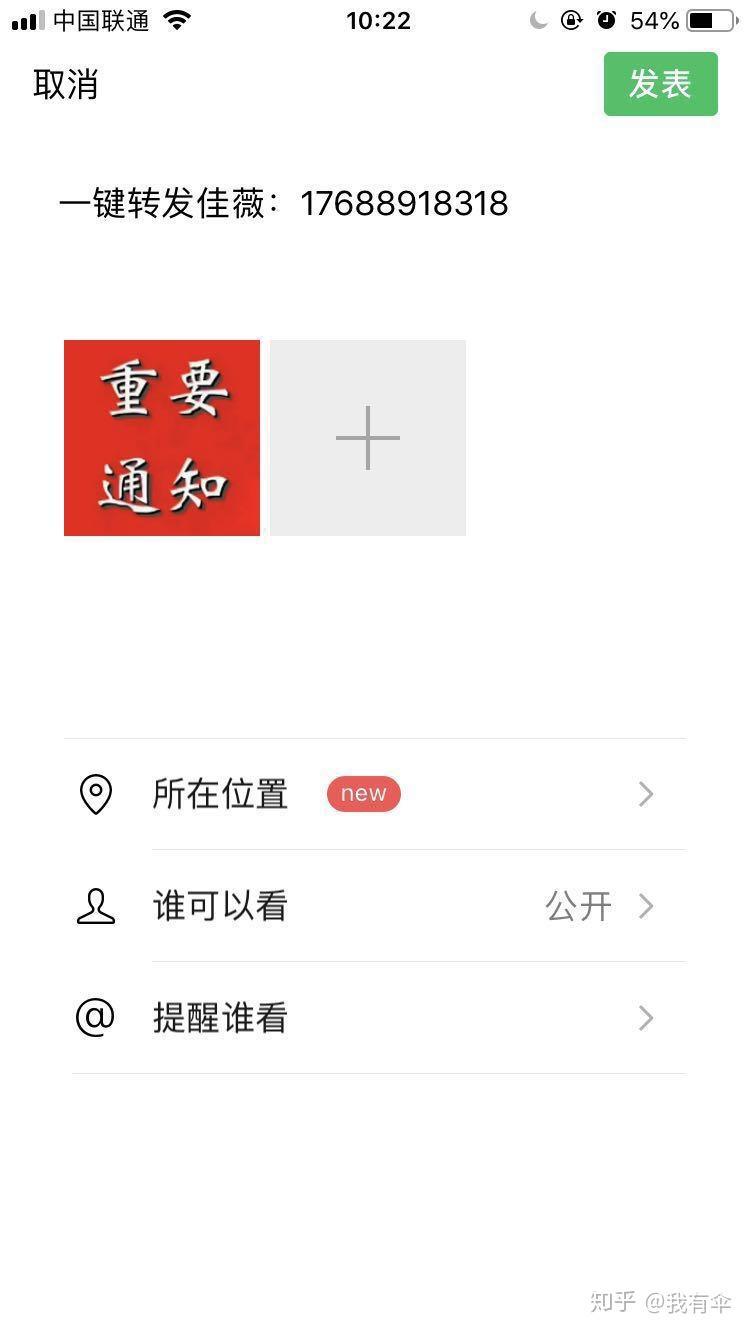Expand the chevron next to 所在位置
The width and height of the screenshot is (750, 1334).
646,794
